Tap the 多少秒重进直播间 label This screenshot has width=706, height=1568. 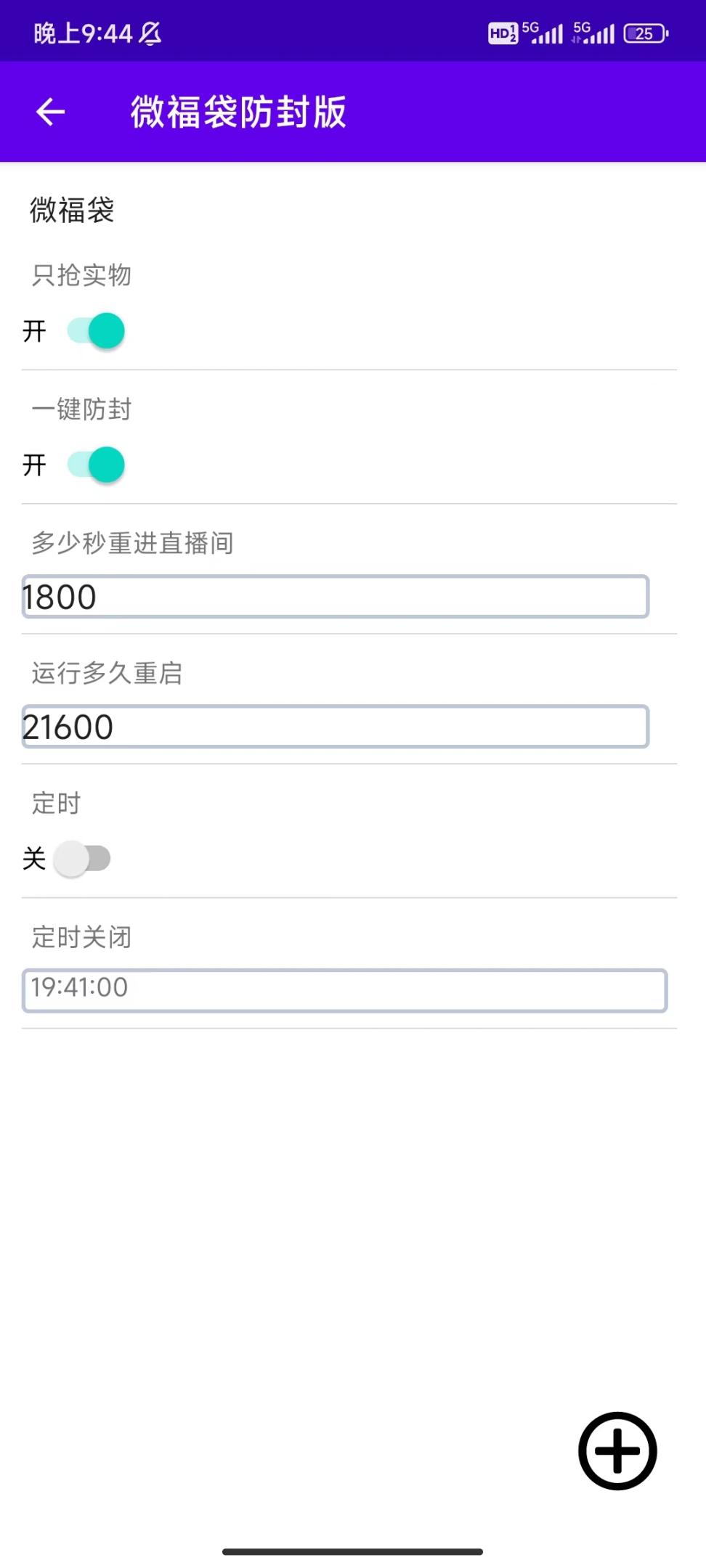point(133,542)
